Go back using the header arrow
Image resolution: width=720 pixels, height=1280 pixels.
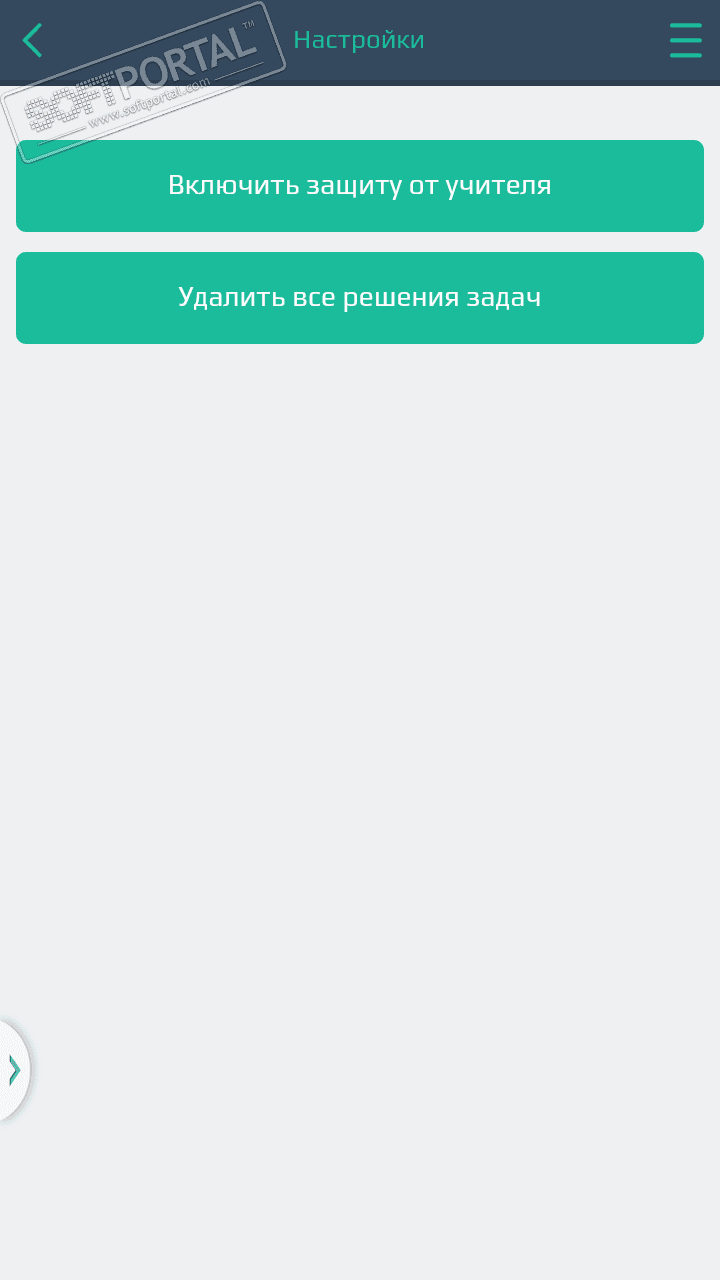coord(33,40)
